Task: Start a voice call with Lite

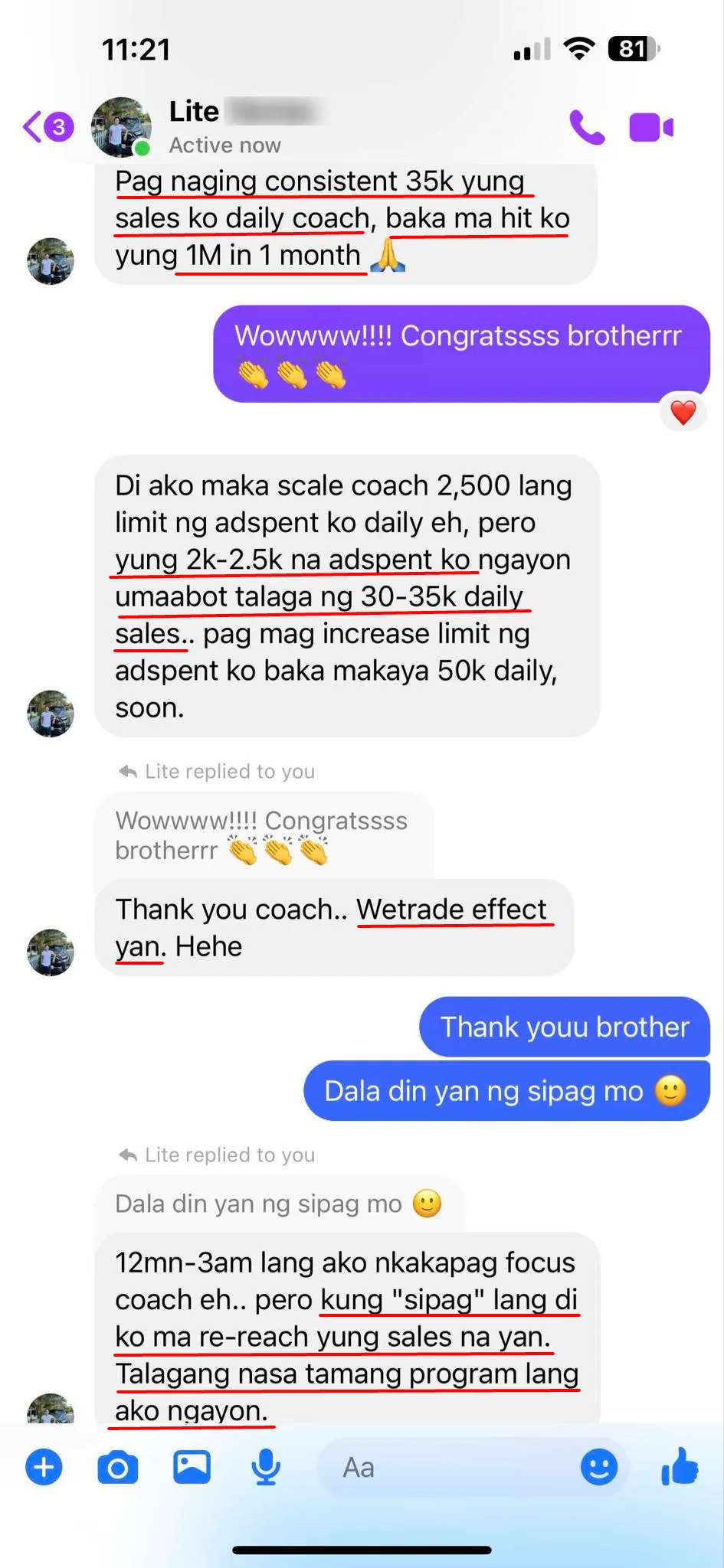Action: pos(587,128)
